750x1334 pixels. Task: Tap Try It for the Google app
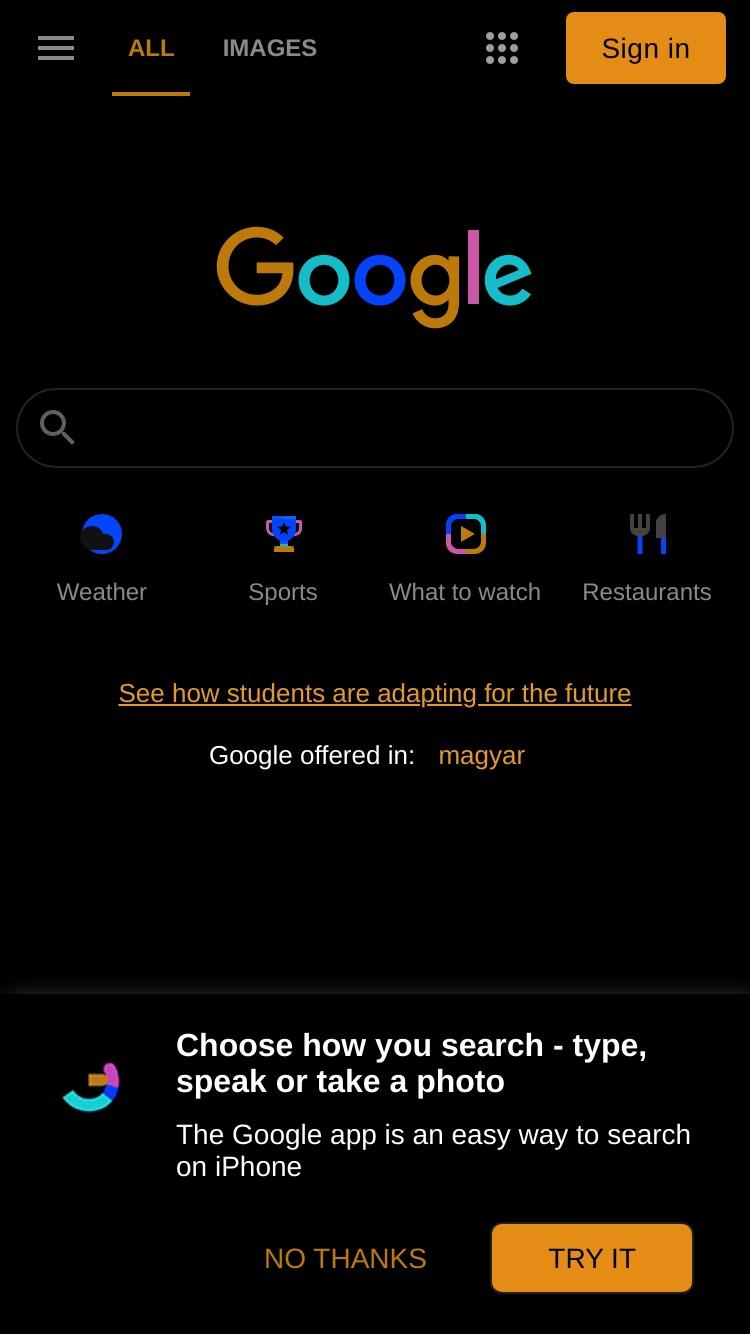tap(592, 1258)
